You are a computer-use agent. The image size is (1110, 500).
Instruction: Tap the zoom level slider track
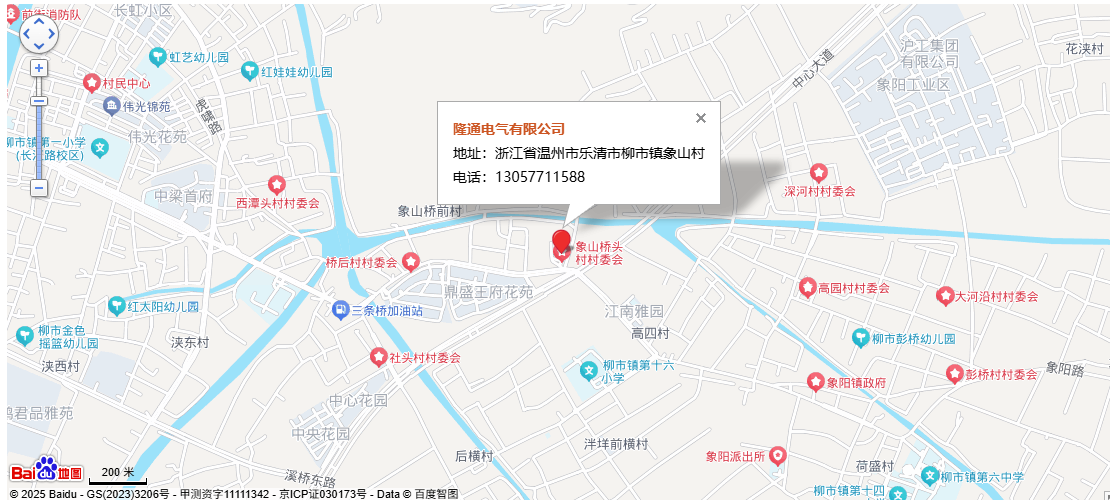point(39,140)
